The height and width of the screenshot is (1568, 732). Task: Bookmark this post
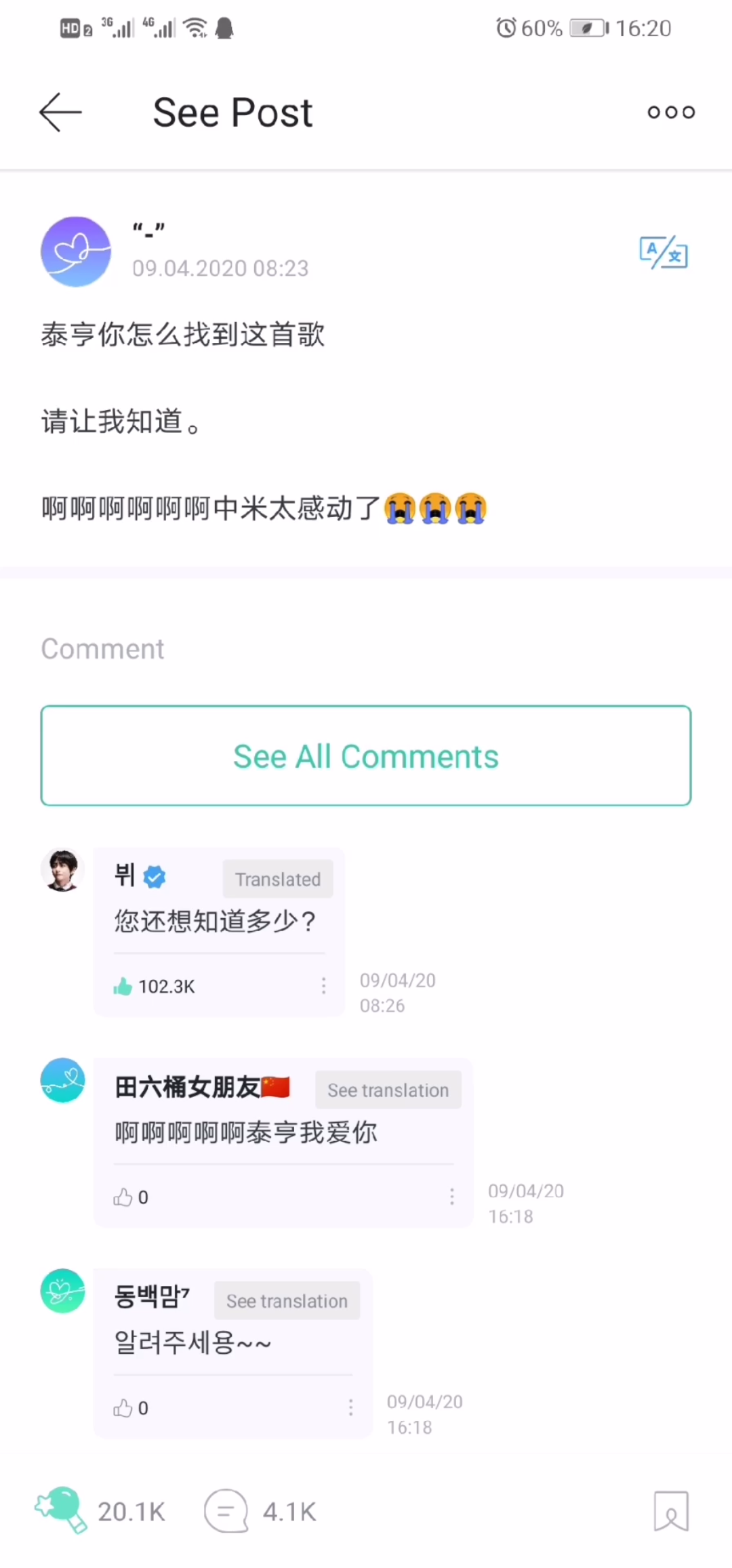[x=671, y=1511]
